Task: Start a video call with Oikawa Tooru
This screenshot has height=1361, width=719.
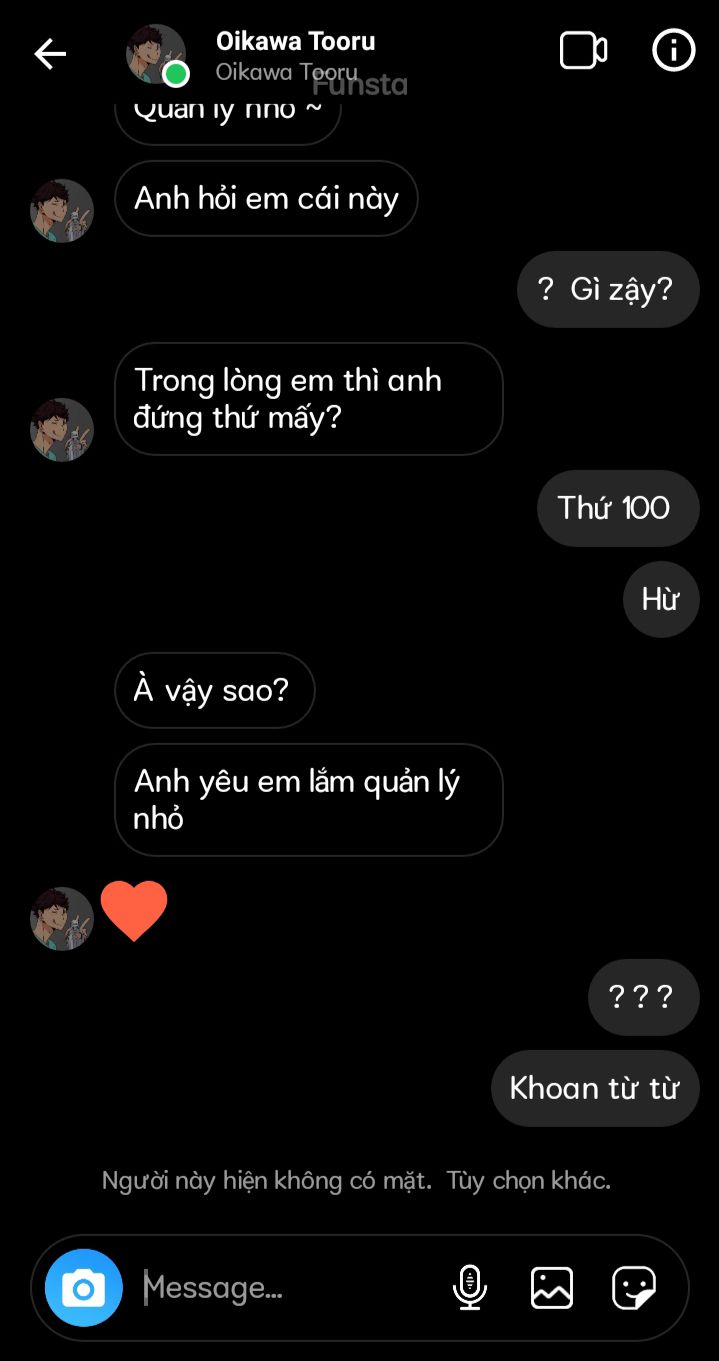Action: coord(583,51)
